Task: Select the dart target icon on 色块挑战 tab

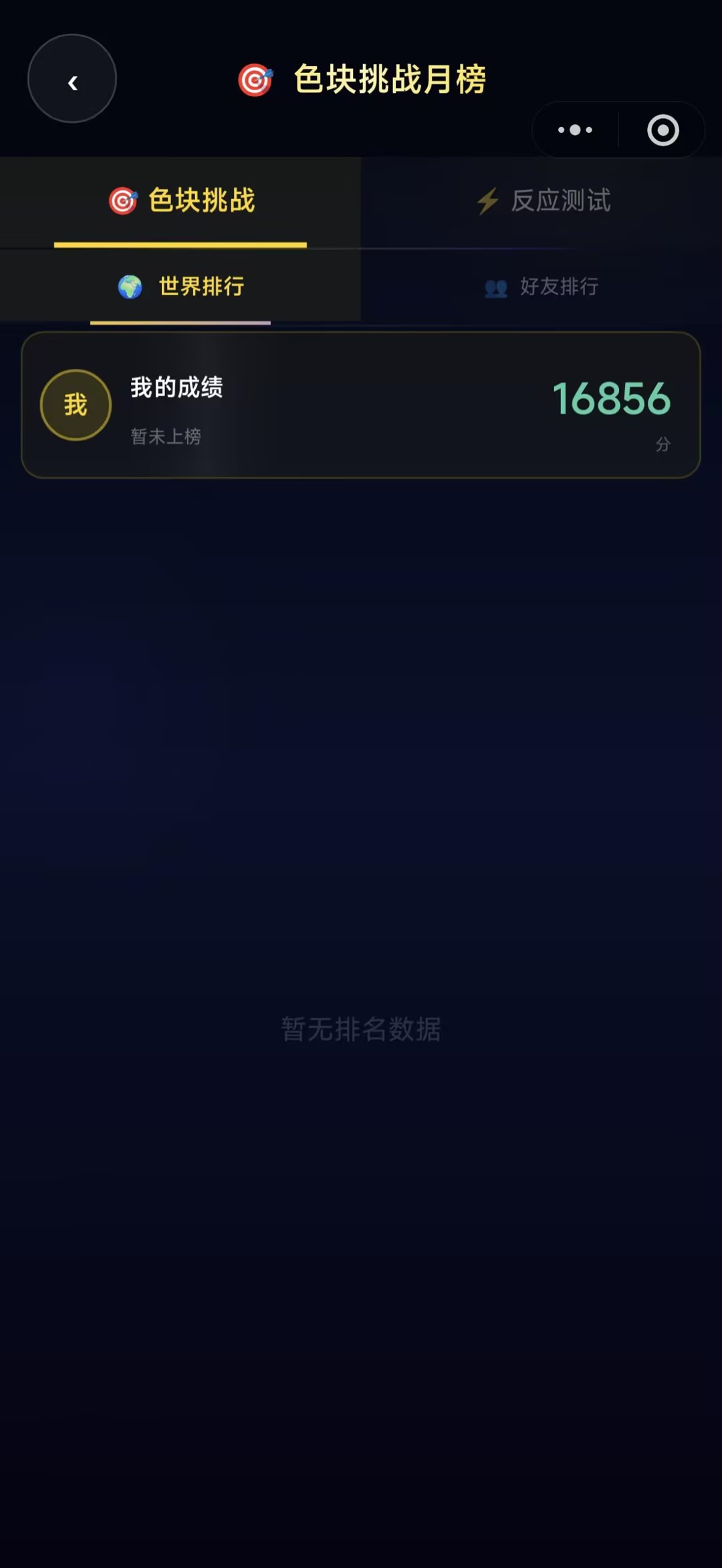Action: point(124,200)
